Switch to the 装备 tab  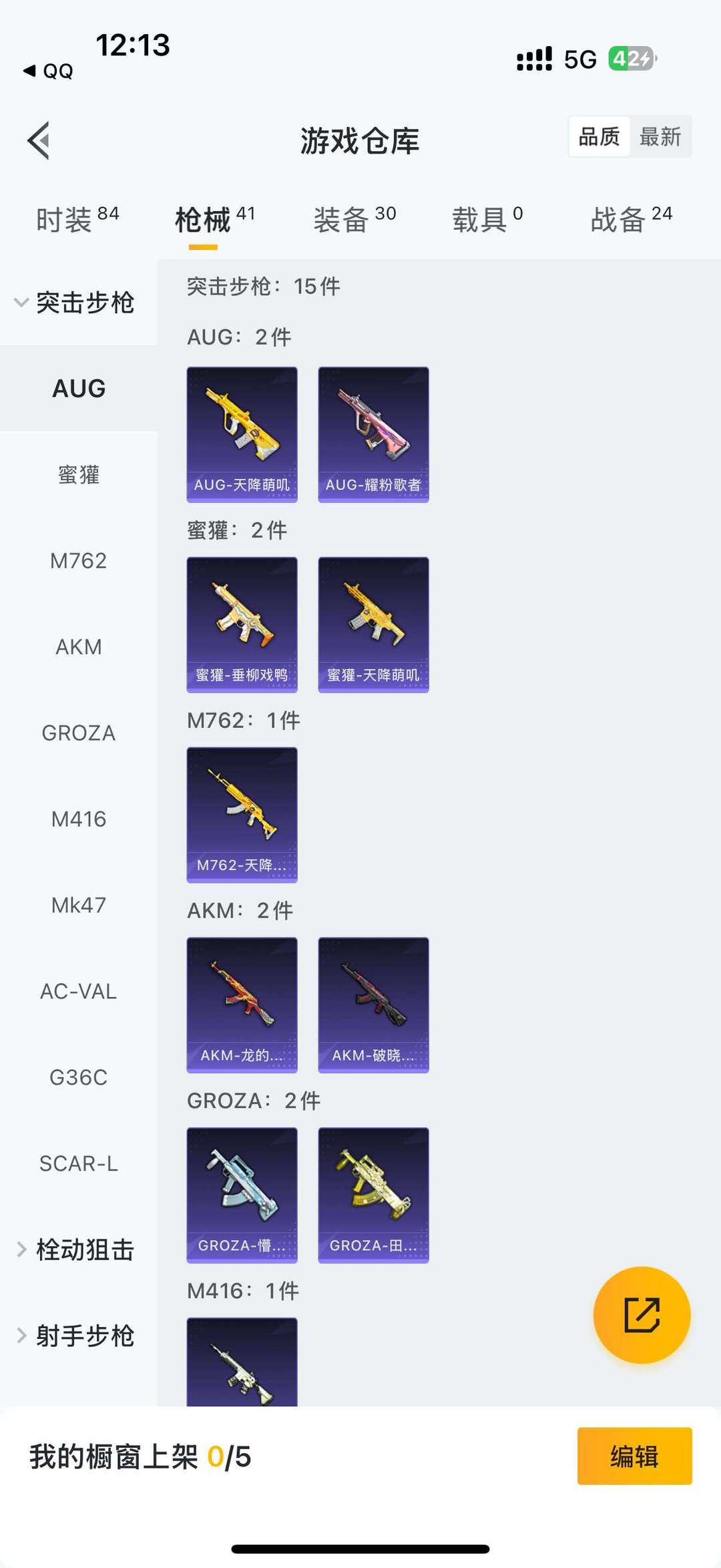coord(354,219)
